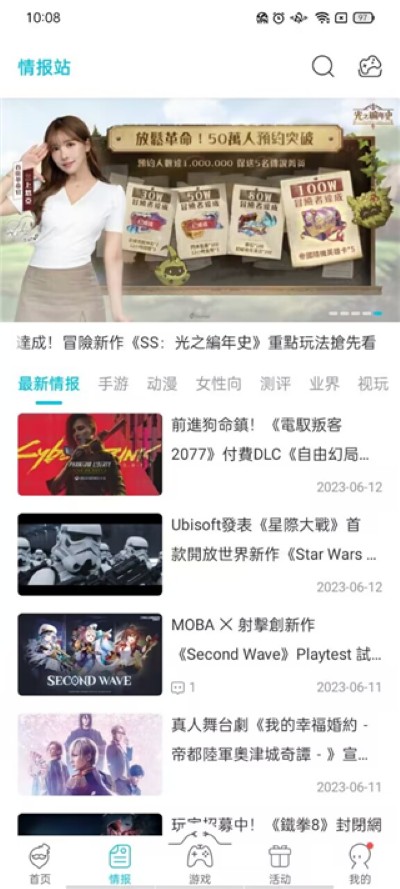Open the game controller icon at top right
Screen dimensions: 400x889
tap(370, 67)
